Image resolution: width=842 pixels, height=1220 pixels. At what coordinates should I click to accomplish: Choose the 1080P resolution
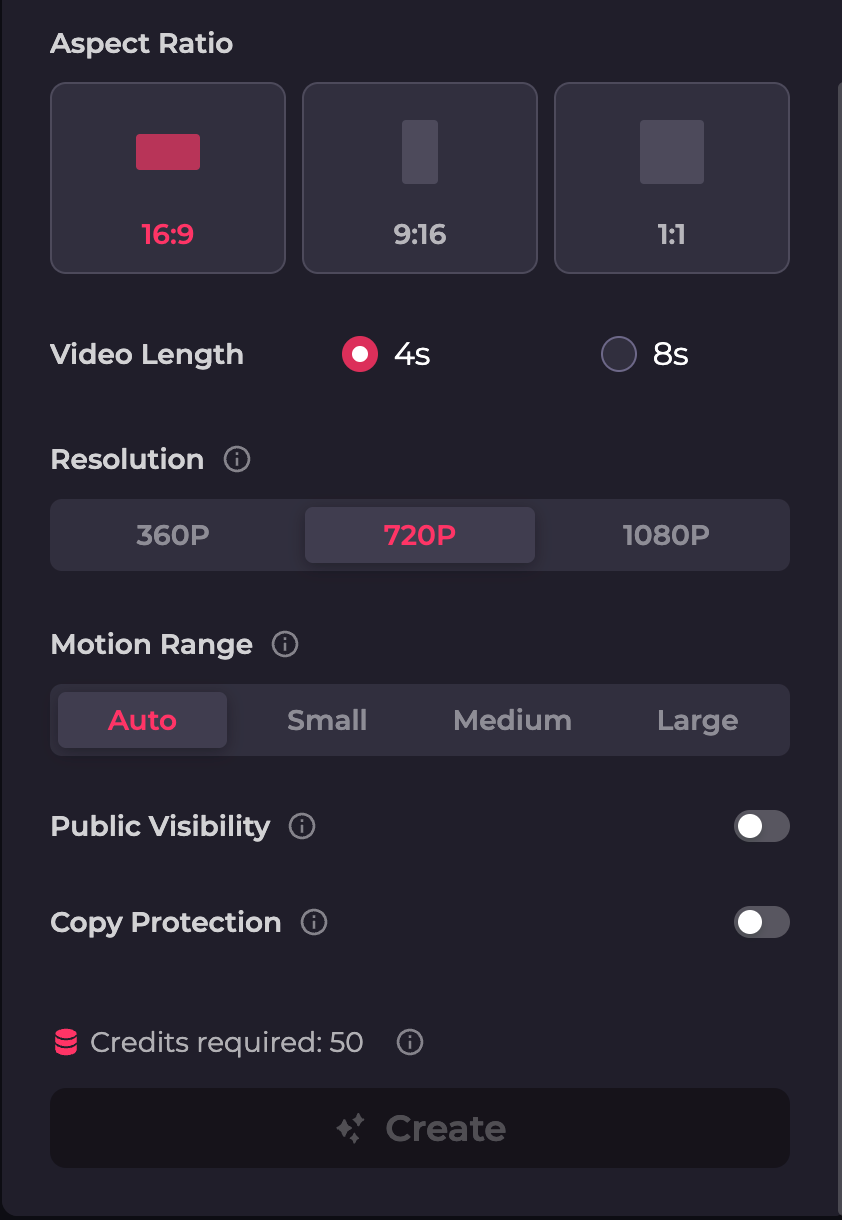[666, 535]
